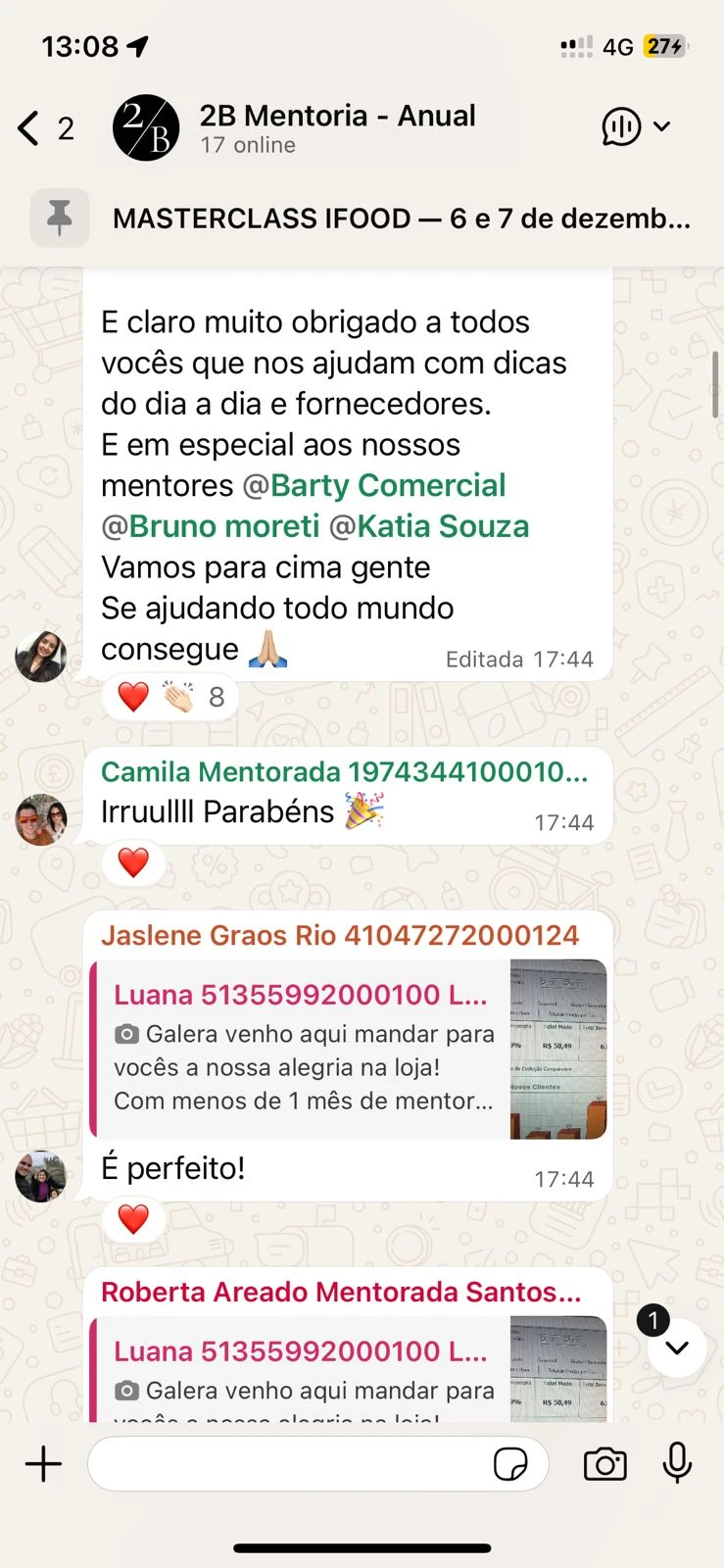
Task: Open the sticker picker
Action: (510, 1464)
